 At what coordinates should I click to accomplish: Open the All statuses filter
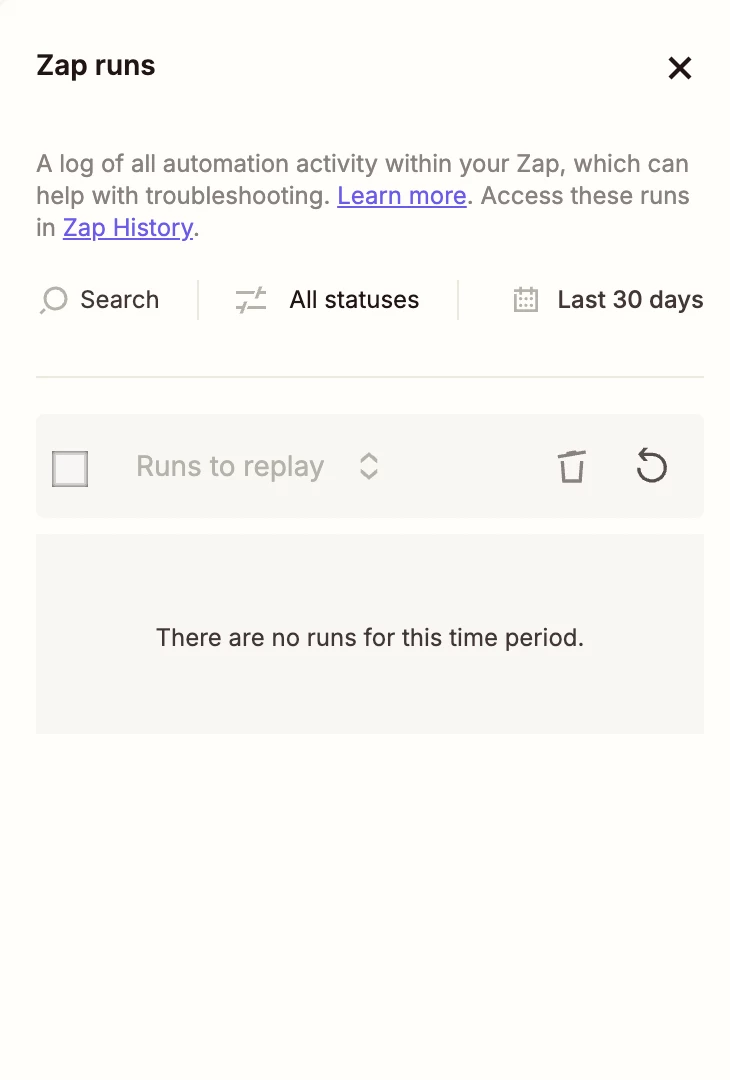[327, 300]
